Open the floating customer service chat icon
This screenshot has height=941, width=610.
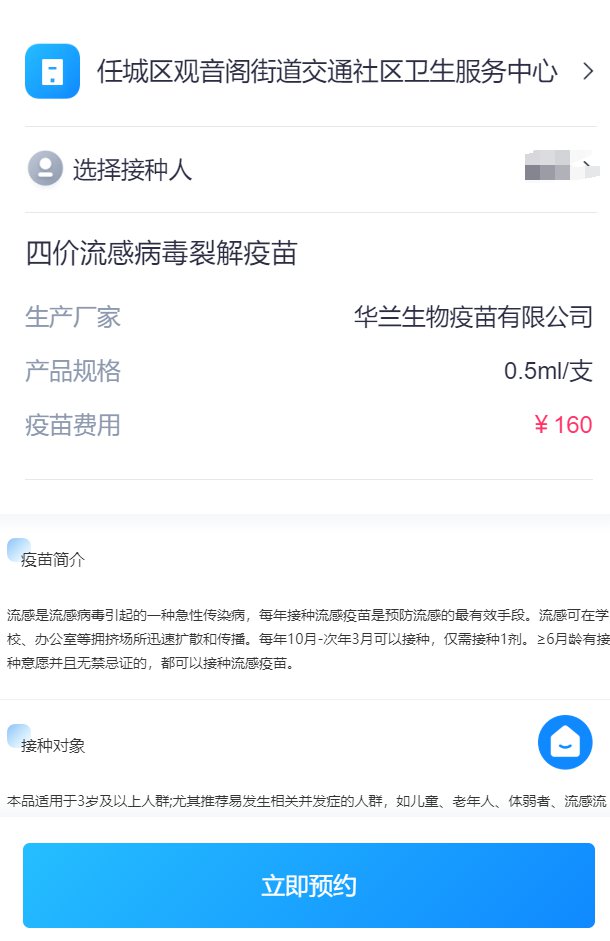[x=565, y=742]
